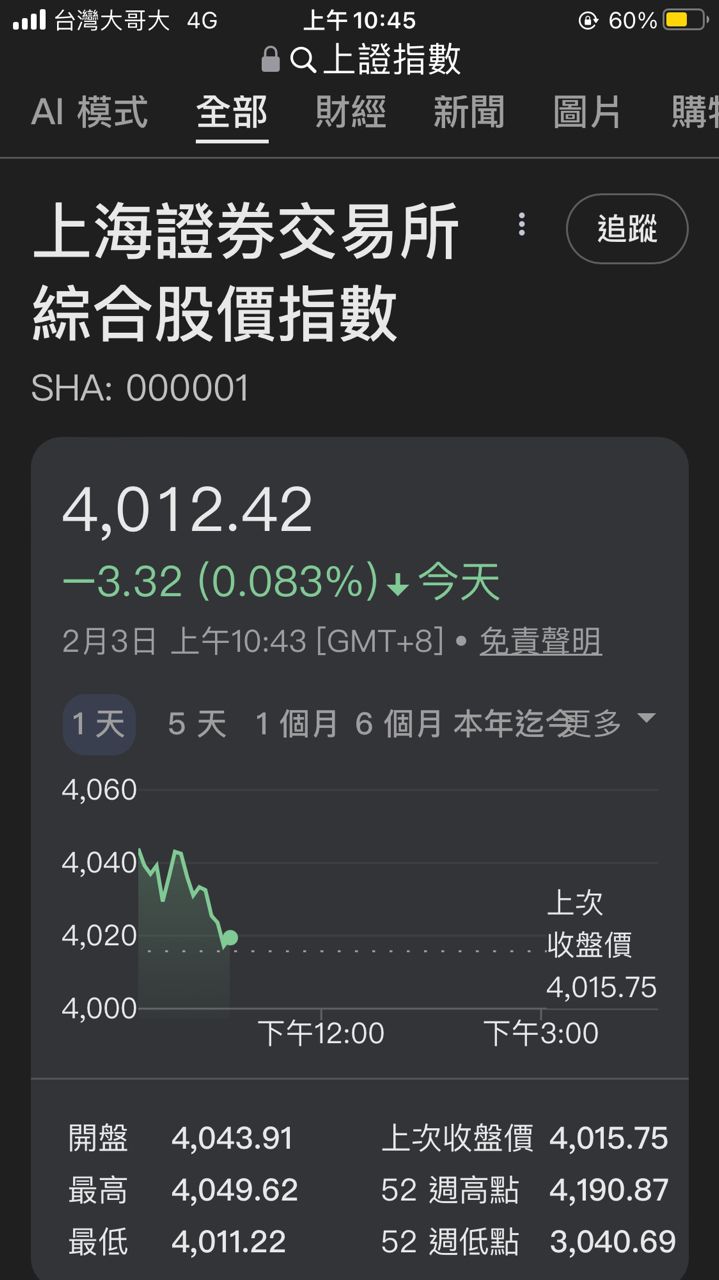Select the 全部 results tab
This screenshot has height=1280, width=719.
[x=232, y=112]
